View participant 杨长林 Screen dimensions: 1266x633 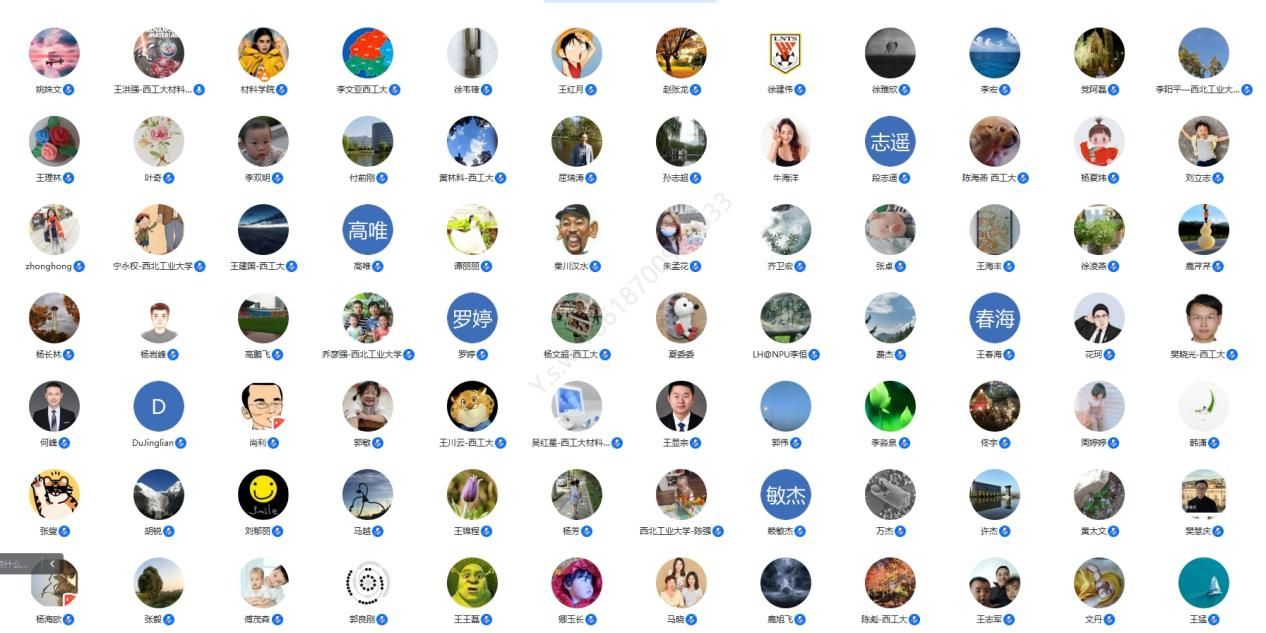54,318
